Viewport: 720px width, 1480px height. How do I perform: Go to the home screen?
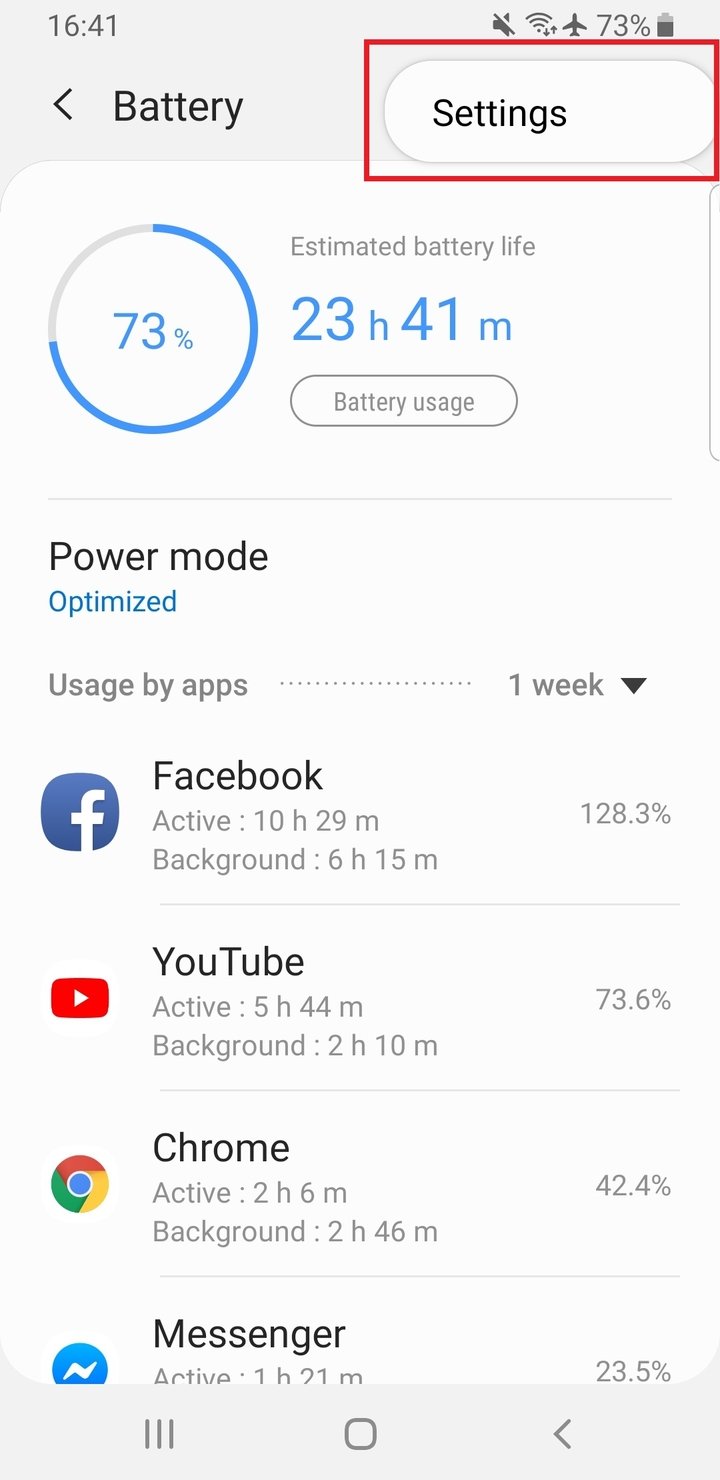(360, 1434)
